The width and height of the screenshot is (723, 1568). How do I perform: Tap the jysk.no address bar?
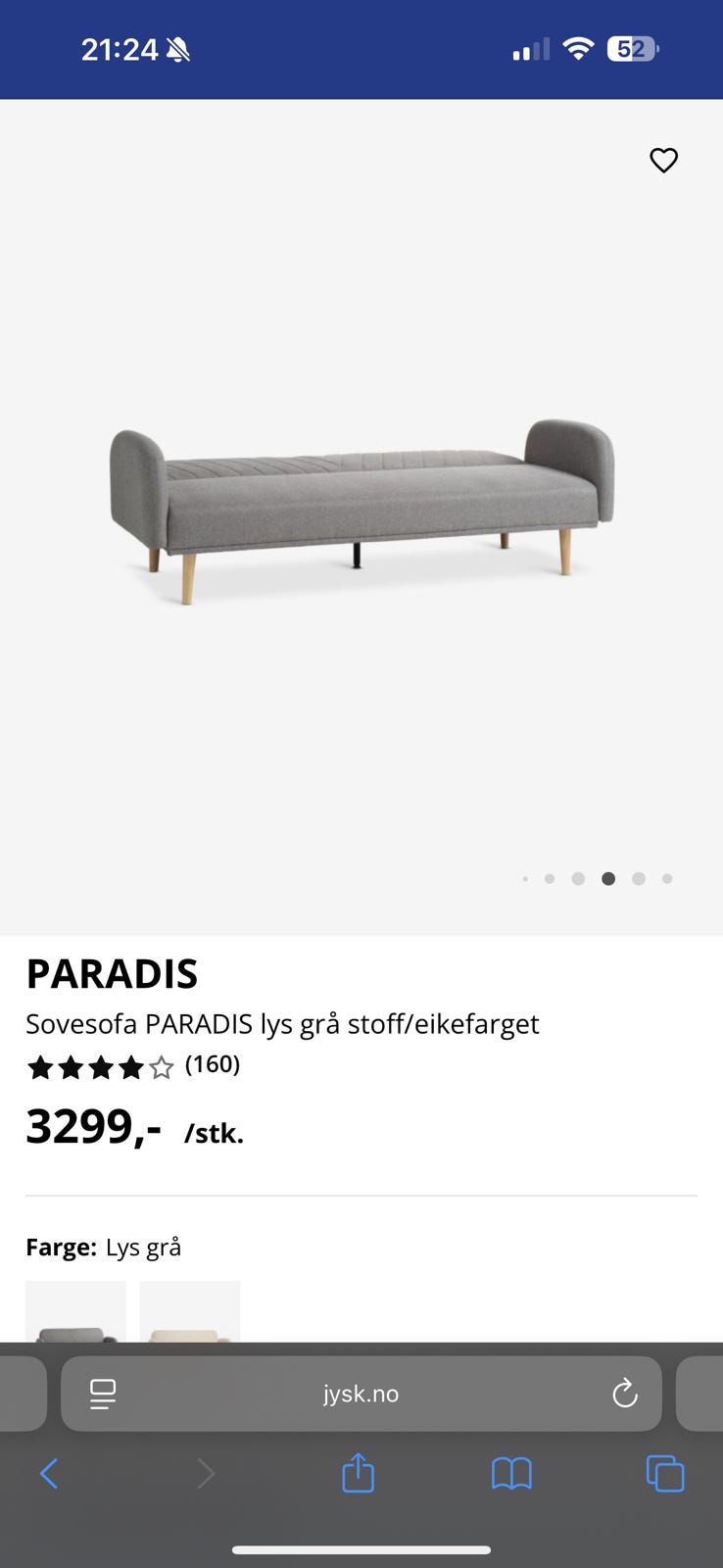(360, 1394)
